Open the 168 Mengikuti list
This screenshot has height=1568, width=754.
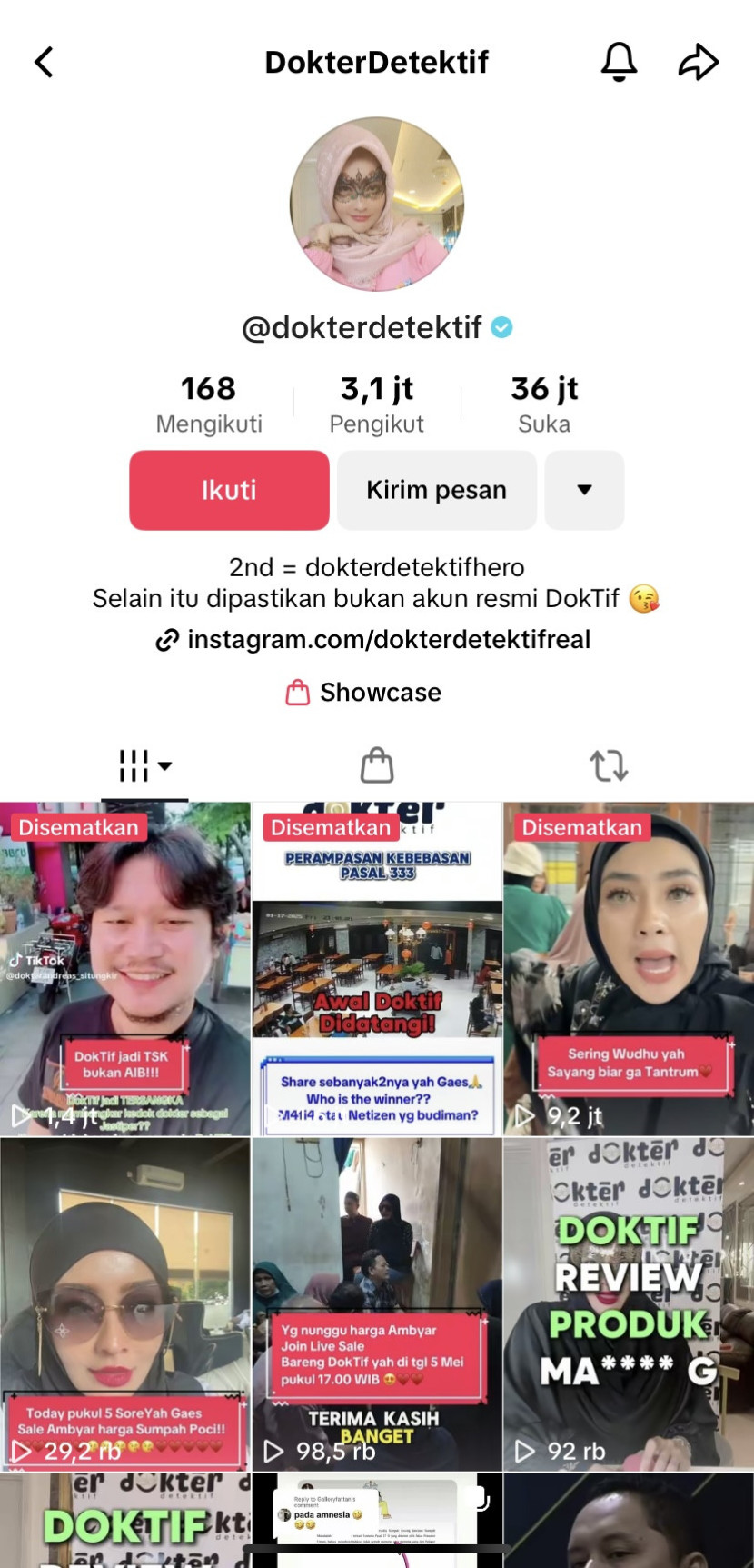tap(208, 404)
